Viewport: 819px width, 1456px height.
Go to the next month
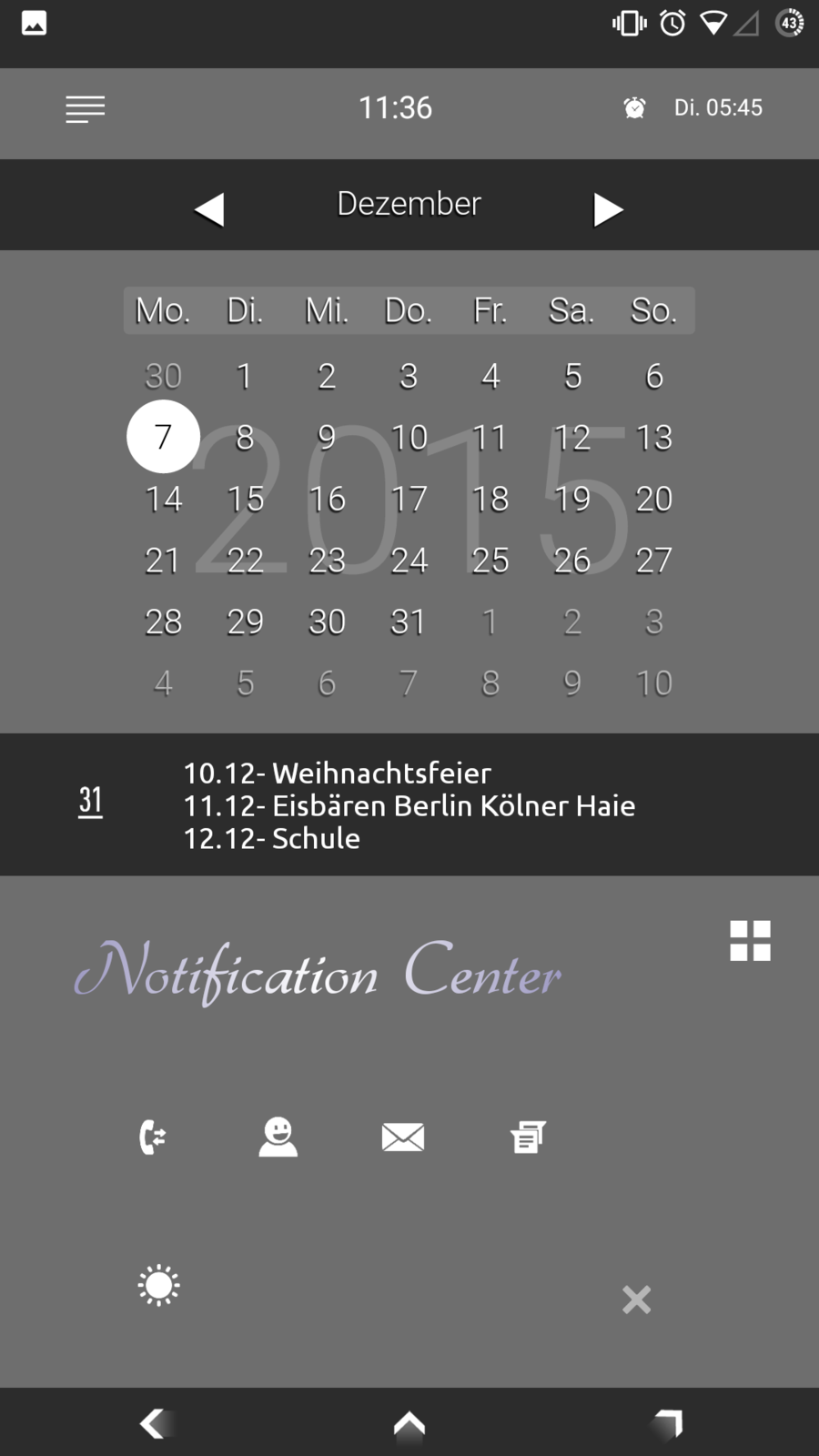click(x=608, y=209)
